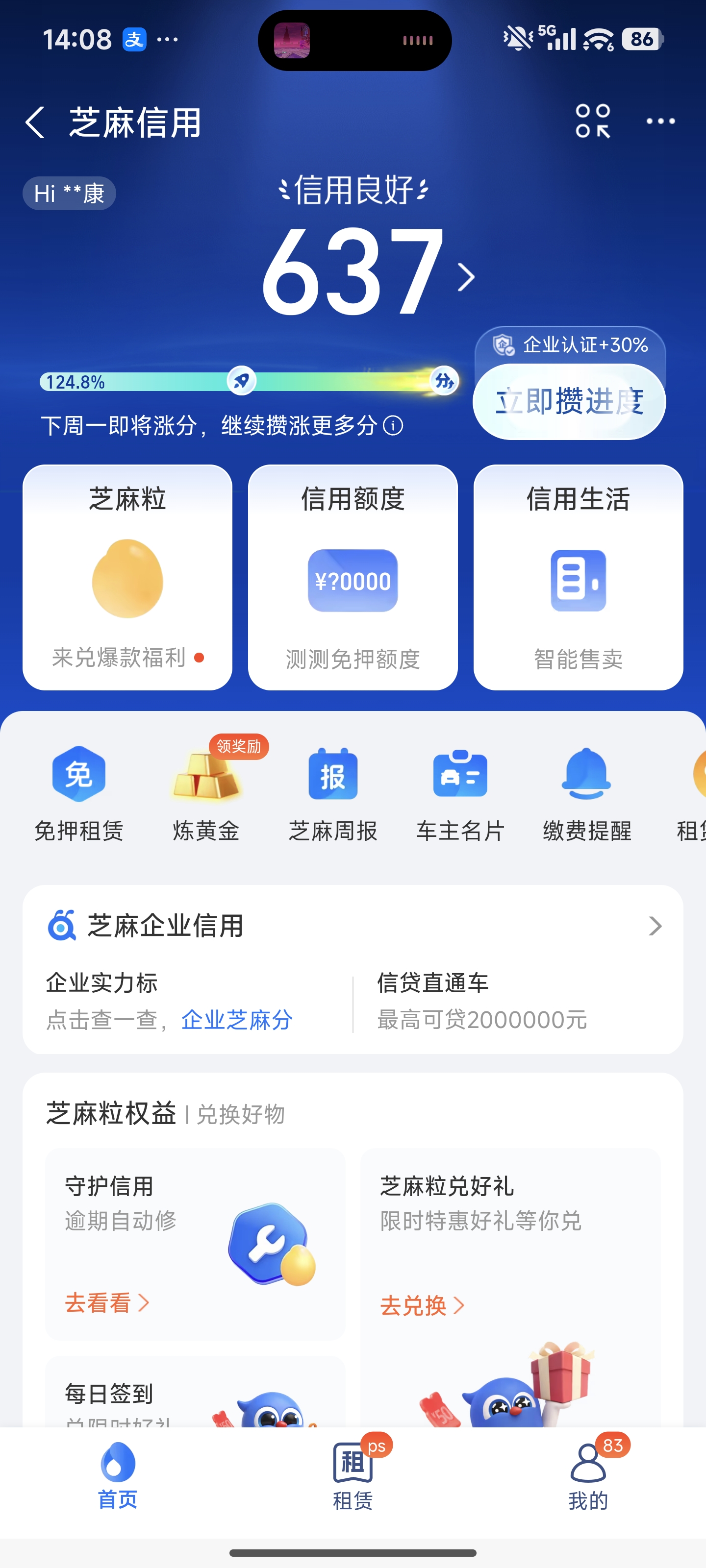Go back from 芝麻信用 page
Image resolution: width=706 pixels, height=1568 pixels.
coord(35,122)
